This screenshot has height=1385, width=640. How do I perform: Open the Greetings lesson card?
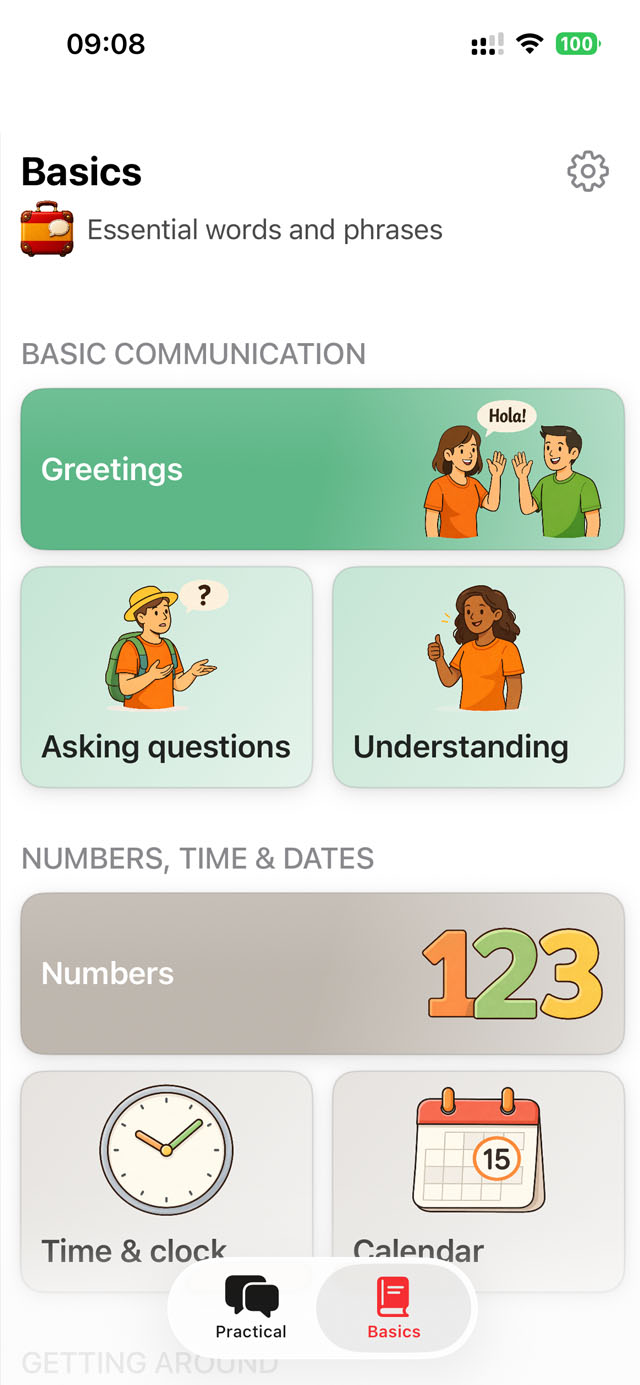pos(323,469)
